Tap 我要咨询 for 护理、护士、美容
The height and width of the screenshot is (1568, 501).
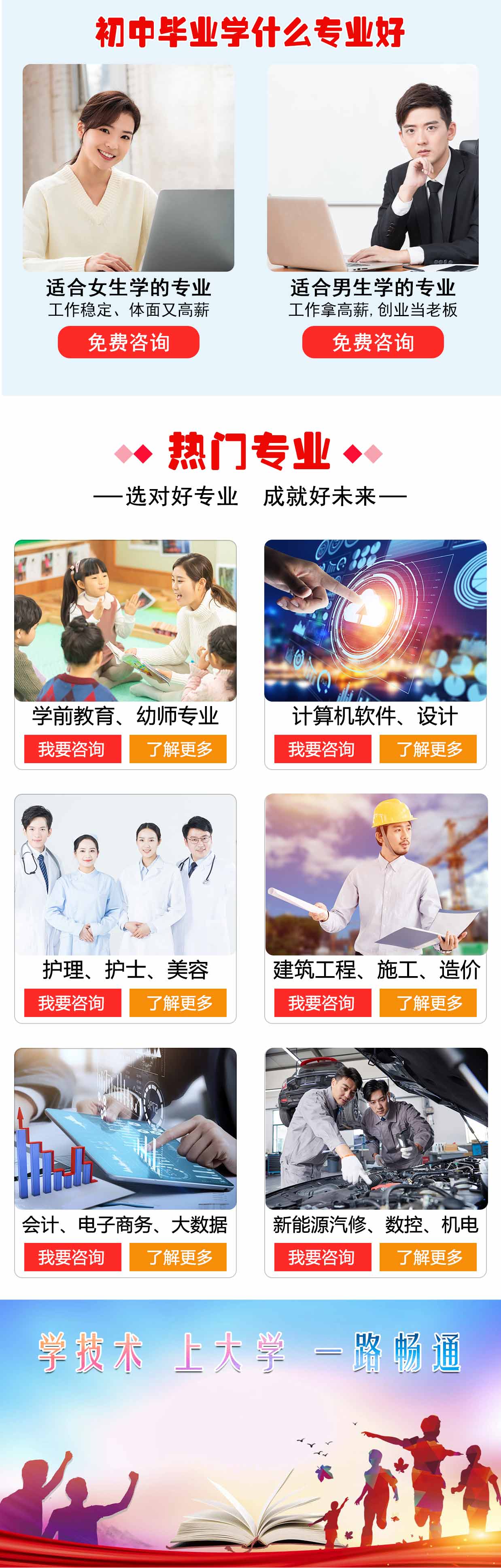click(72, 1002)
